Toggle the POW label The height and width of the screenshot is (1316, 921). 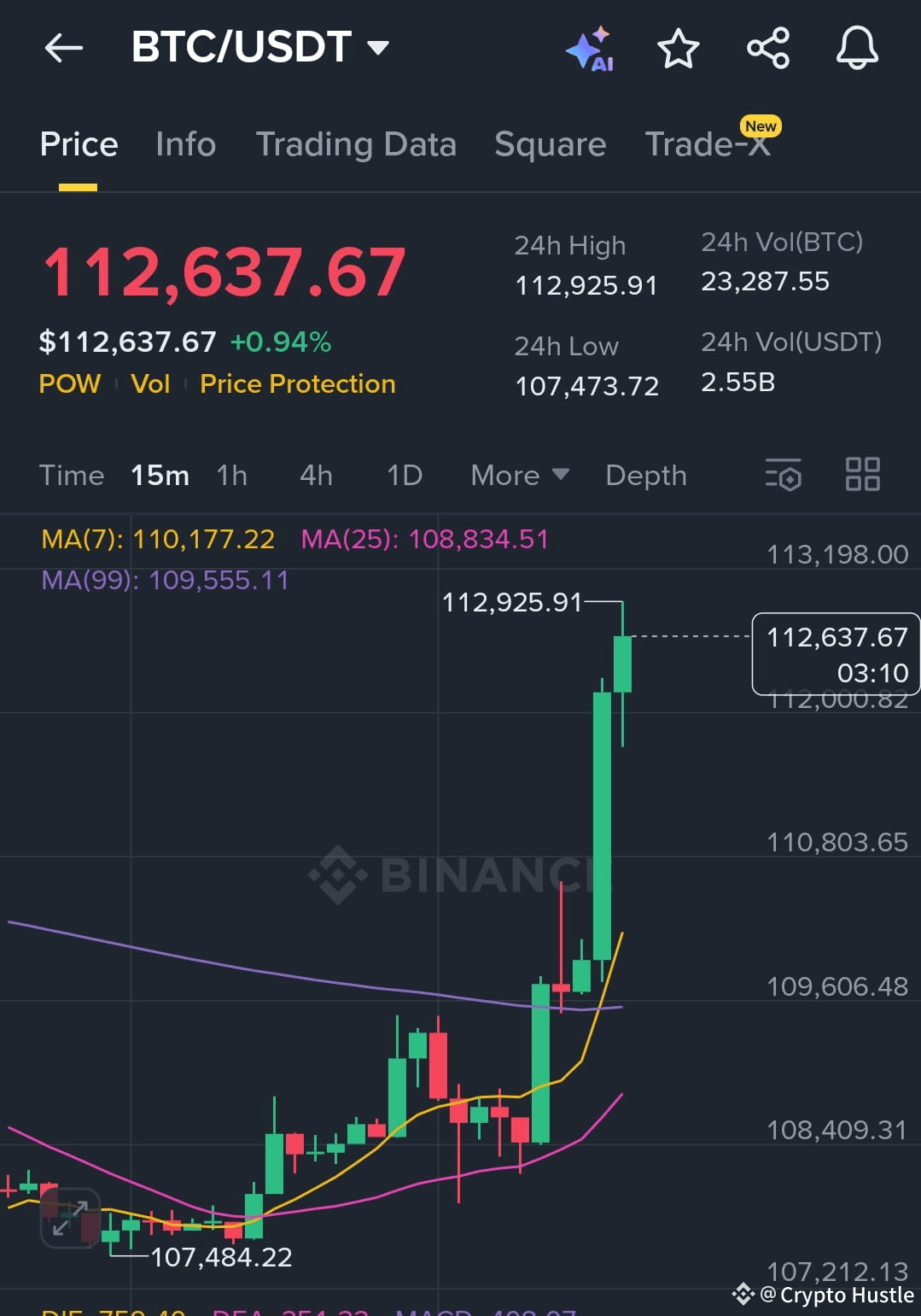coord(69,383)
